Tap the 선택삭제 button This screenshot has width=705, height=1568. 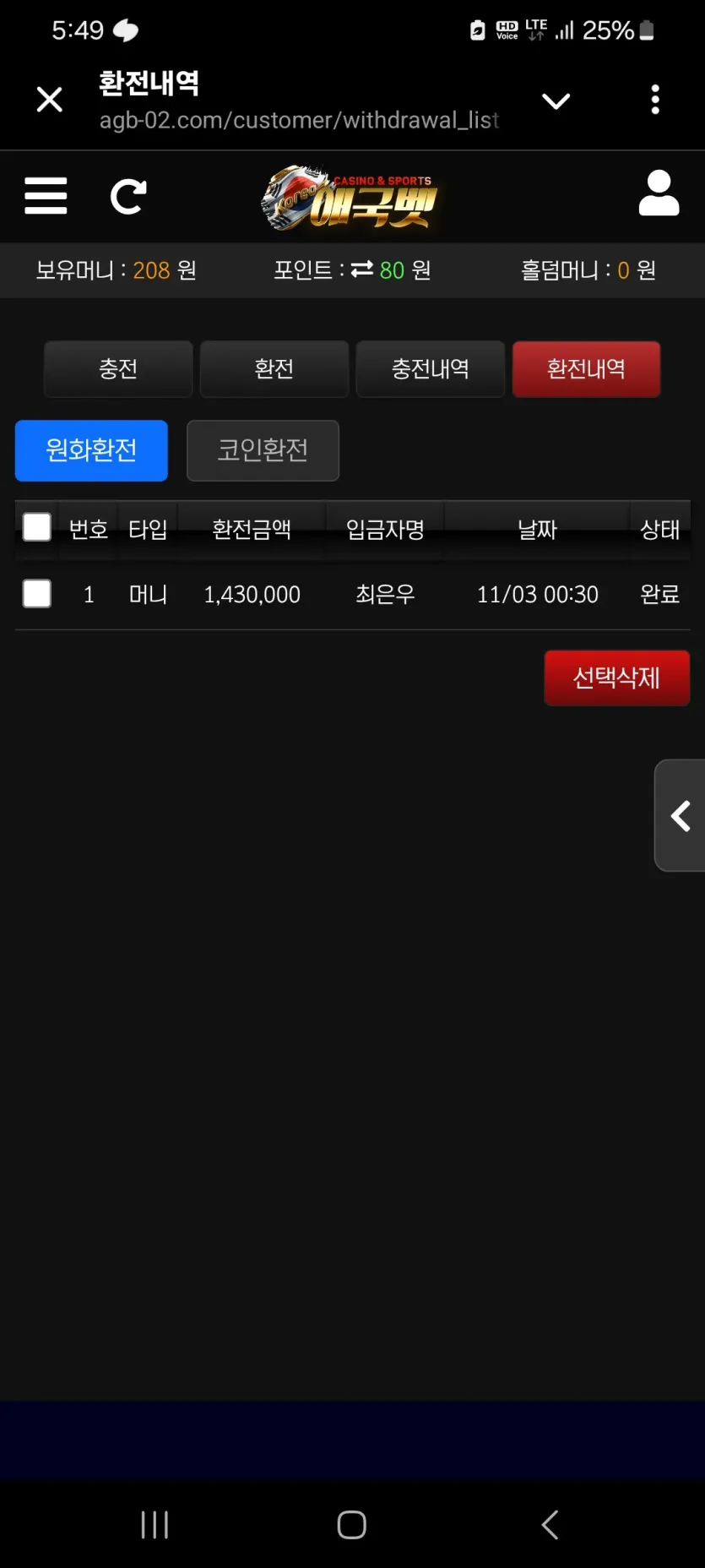(x=617, y=678)
